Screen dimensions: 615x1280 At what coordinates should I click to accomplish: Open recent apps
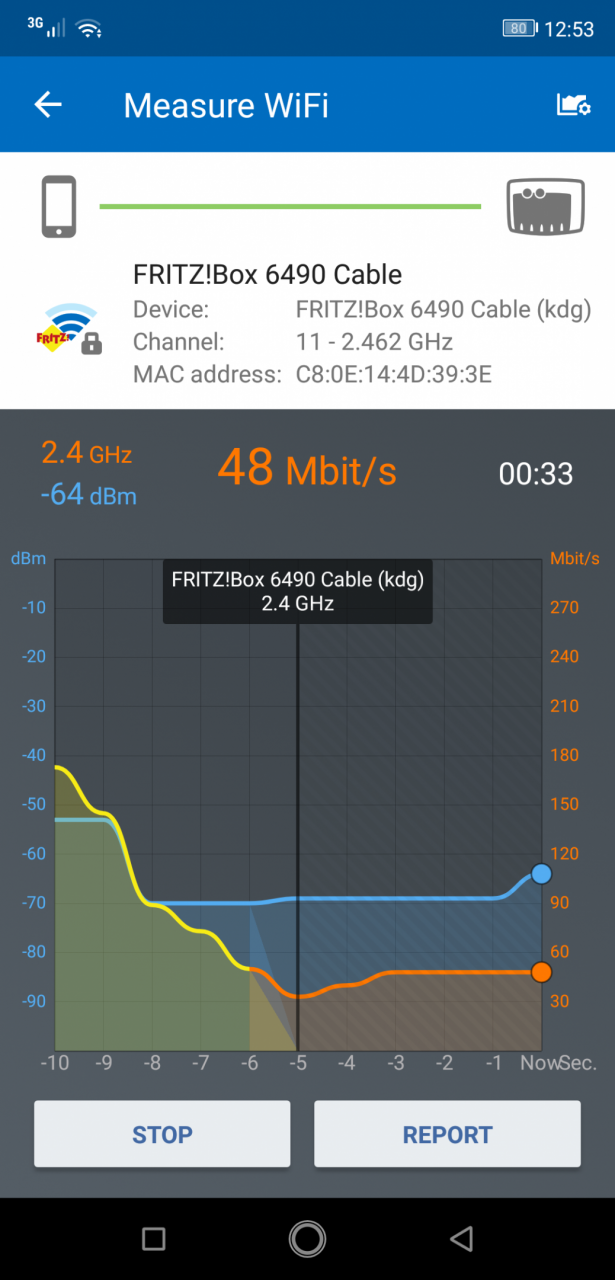(x=154, y=1239)
